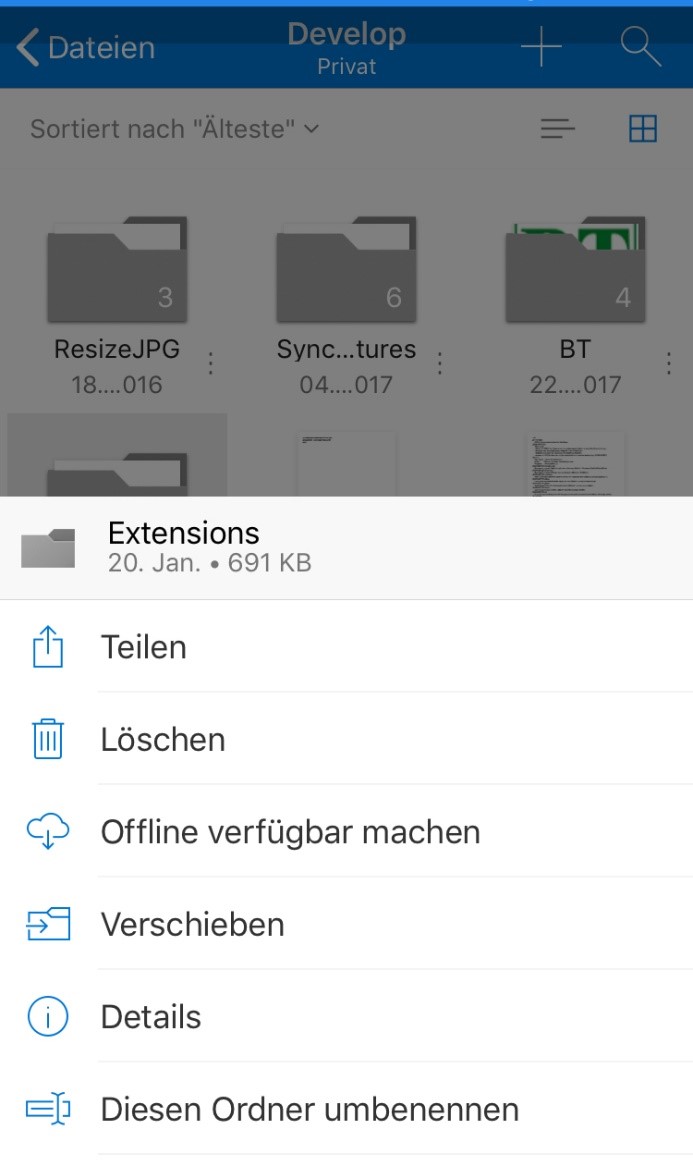This screenshot has width=693, height=1166.
Task: Tap the plus icon to add content
Action: pyautogui.click(x=541, y=46)
